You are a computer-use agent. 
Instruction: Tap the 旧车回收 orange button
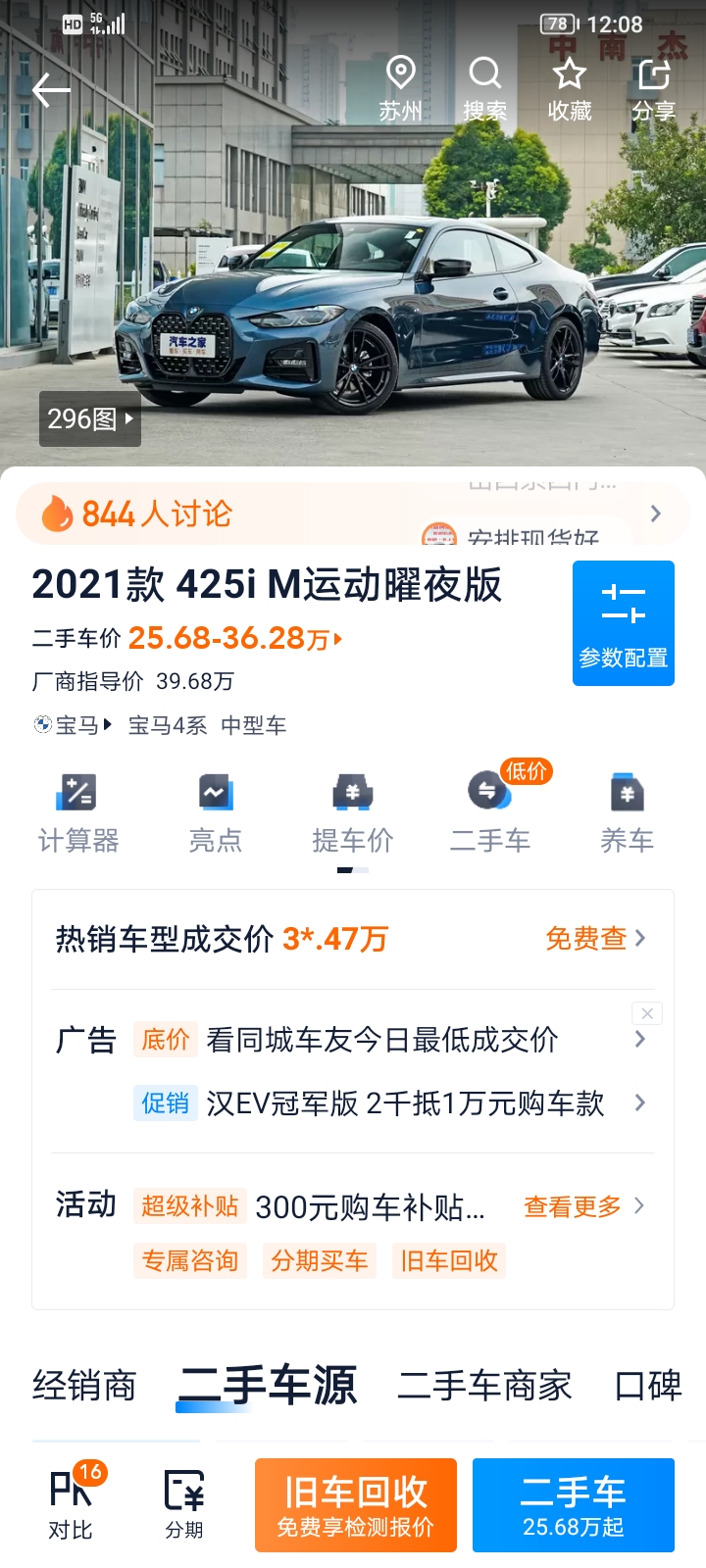click(x=356, y=1505)
